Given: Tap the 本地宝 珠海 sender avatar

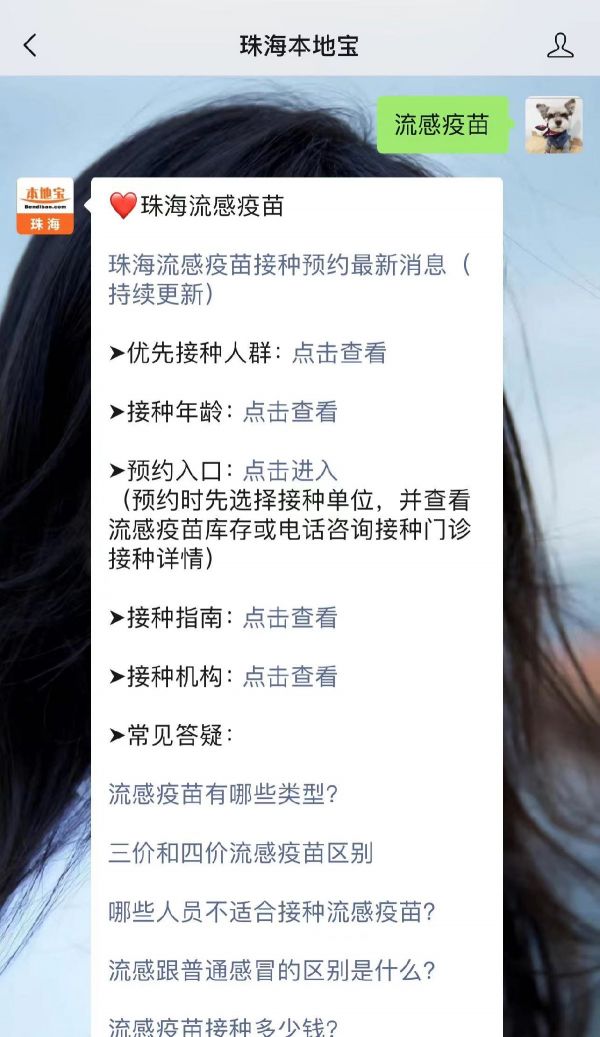Looking at the screenshot, I should click(x=45, y=206).
